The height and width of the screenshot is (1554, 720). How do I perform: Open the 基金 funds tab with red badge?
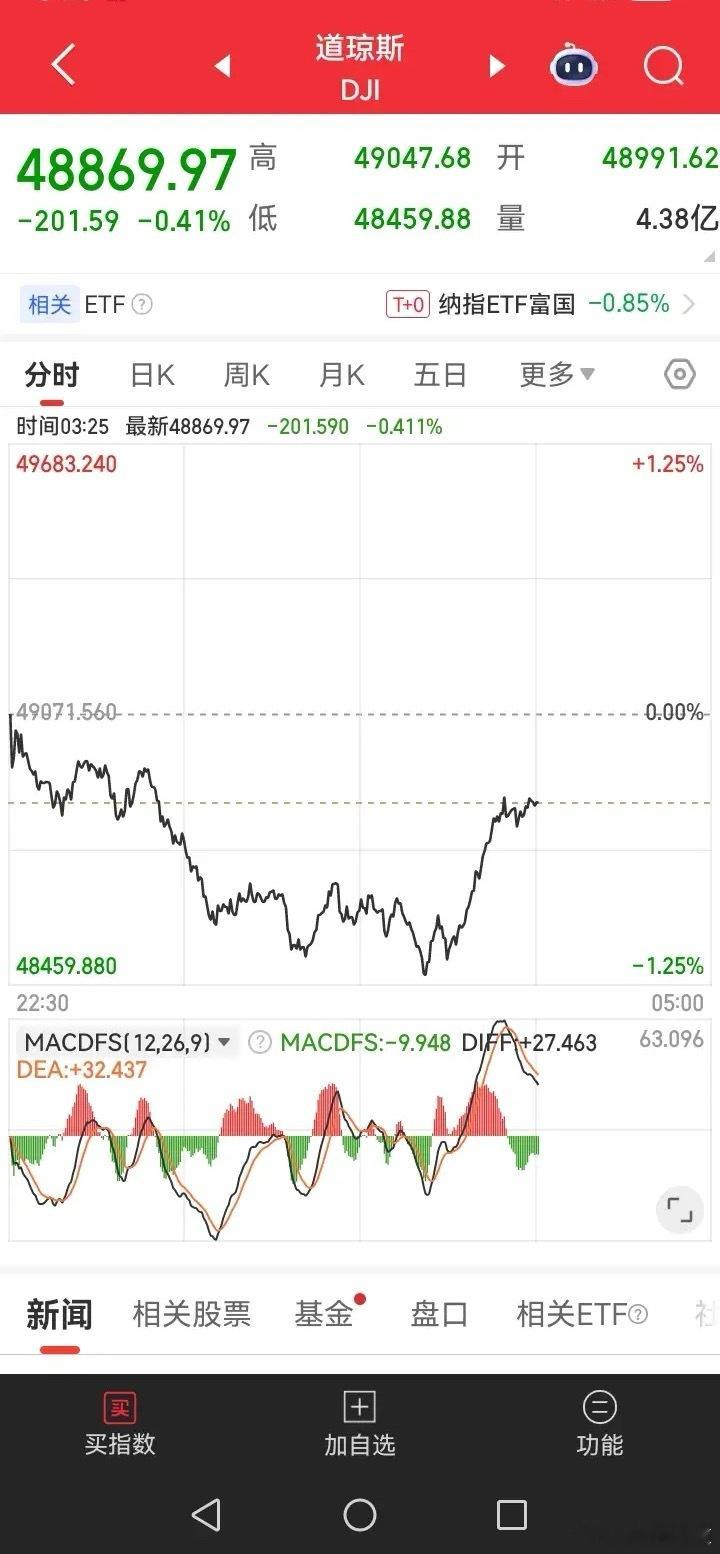[322, 1313]
